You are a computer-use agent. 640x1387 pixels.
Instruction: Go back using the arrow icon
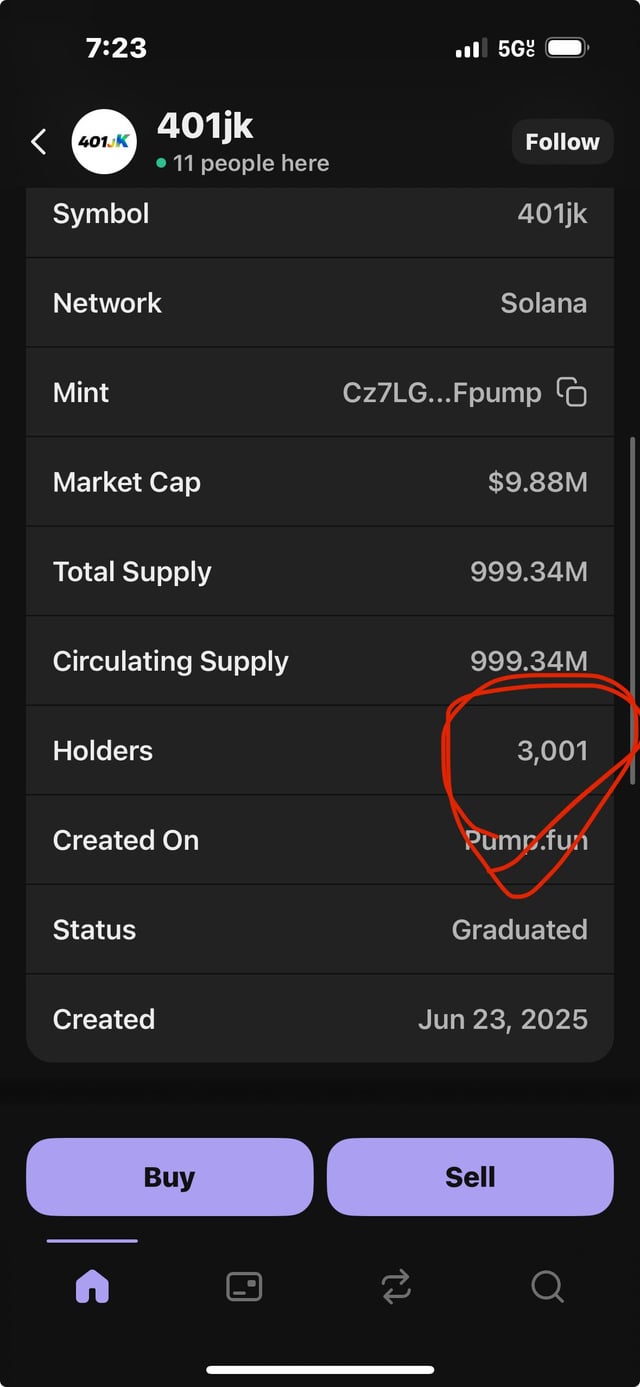[39, 142]
